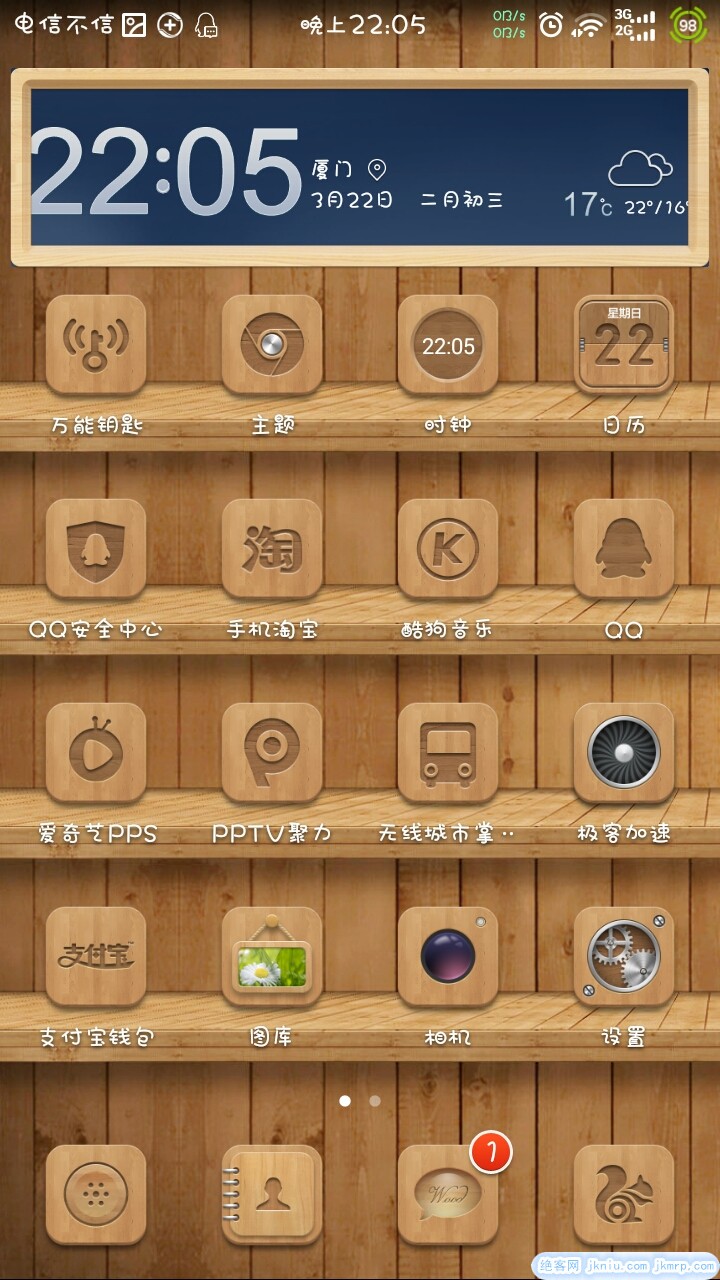720x1280 pixels.
Task: Tap the clock weather widget
Action: pyautogui.click(x=360, y=167)
